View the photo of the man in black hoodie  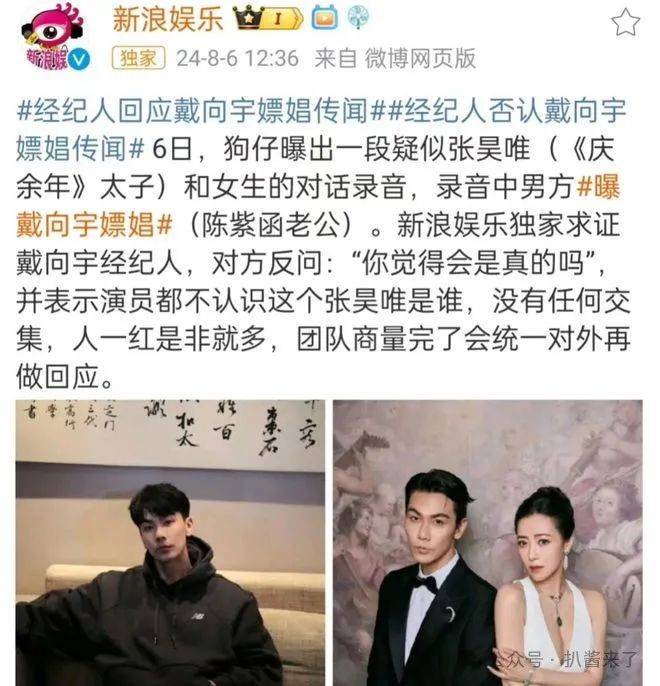point(170,542)
